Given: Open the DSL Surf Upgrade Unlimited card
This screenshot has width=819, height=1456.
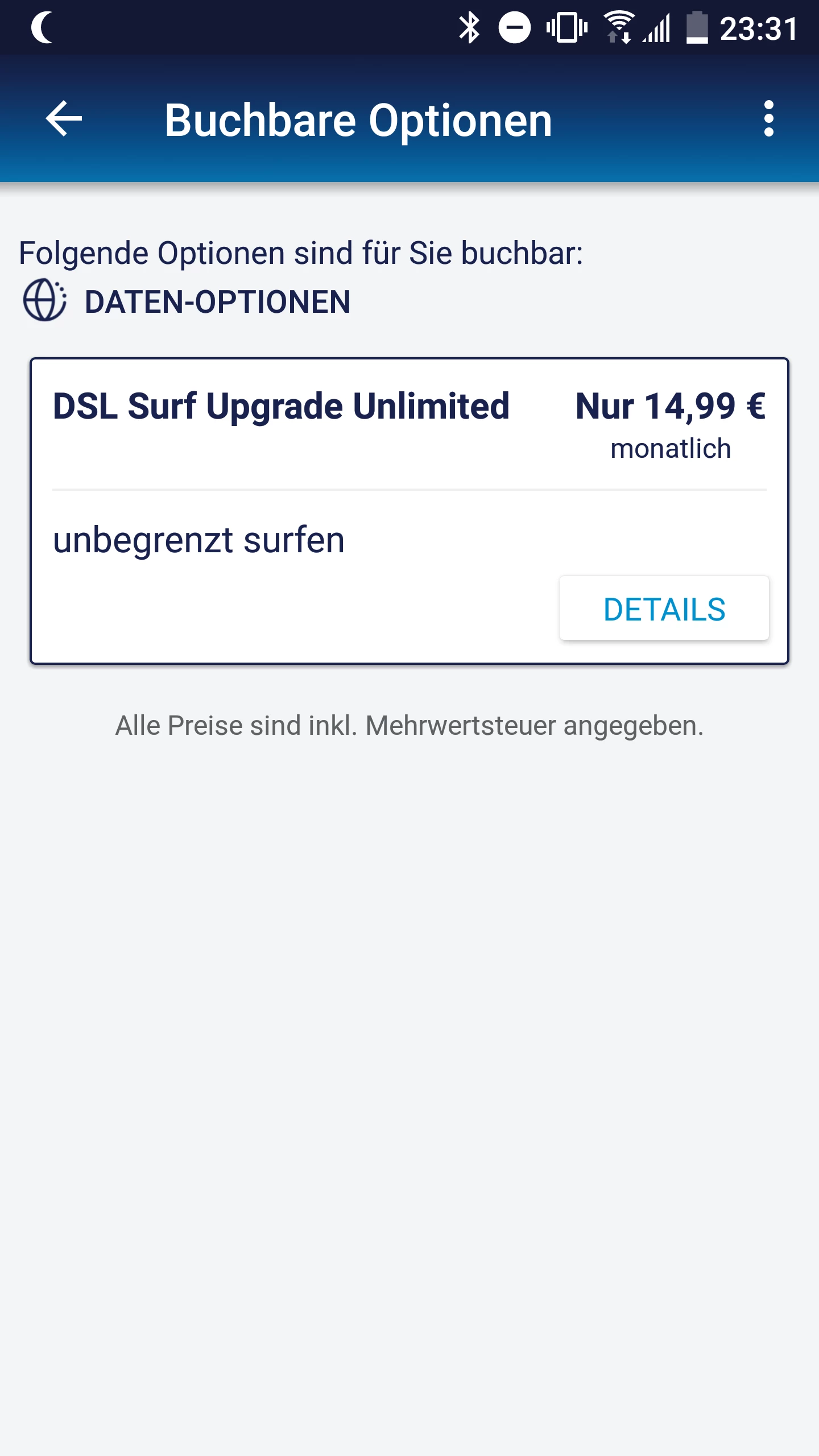Looking at the screenshot, I should [x=409, y=511].
